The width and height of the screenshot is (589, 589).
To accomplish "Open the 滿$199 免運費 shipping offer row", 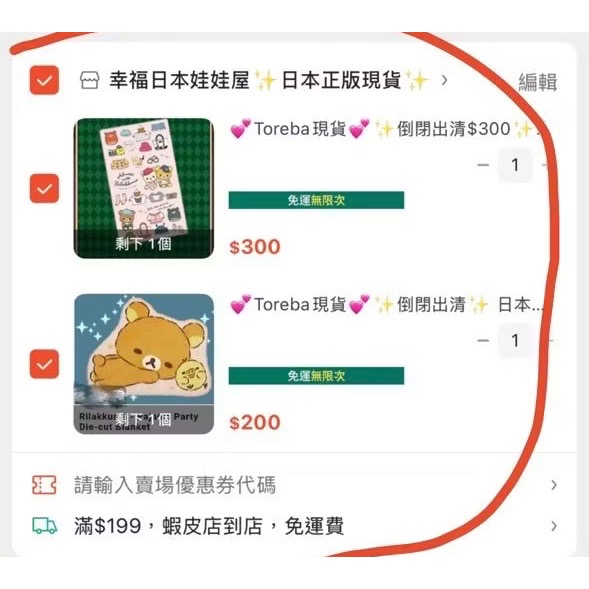I will click(294, 526).
